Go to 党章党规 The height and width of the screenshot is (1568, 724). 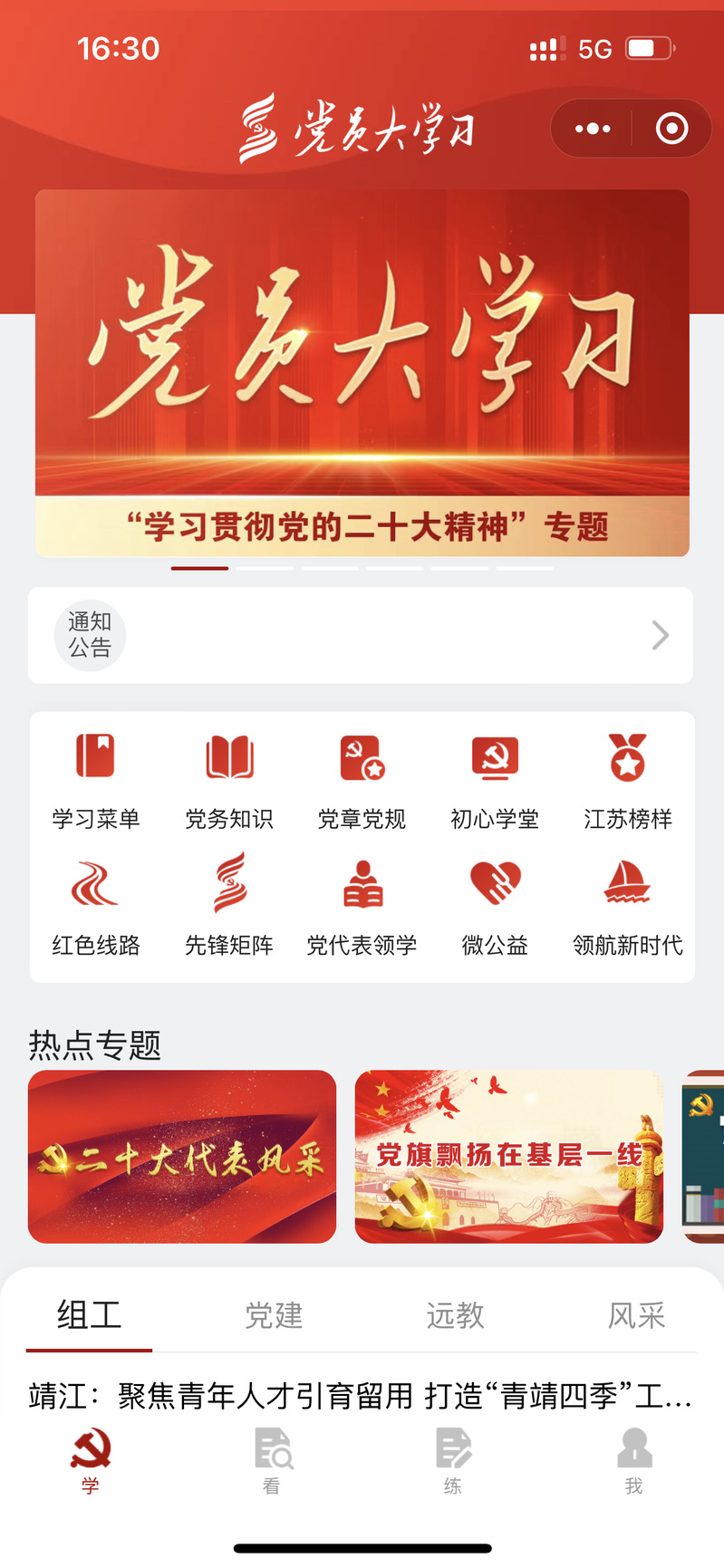362,779
